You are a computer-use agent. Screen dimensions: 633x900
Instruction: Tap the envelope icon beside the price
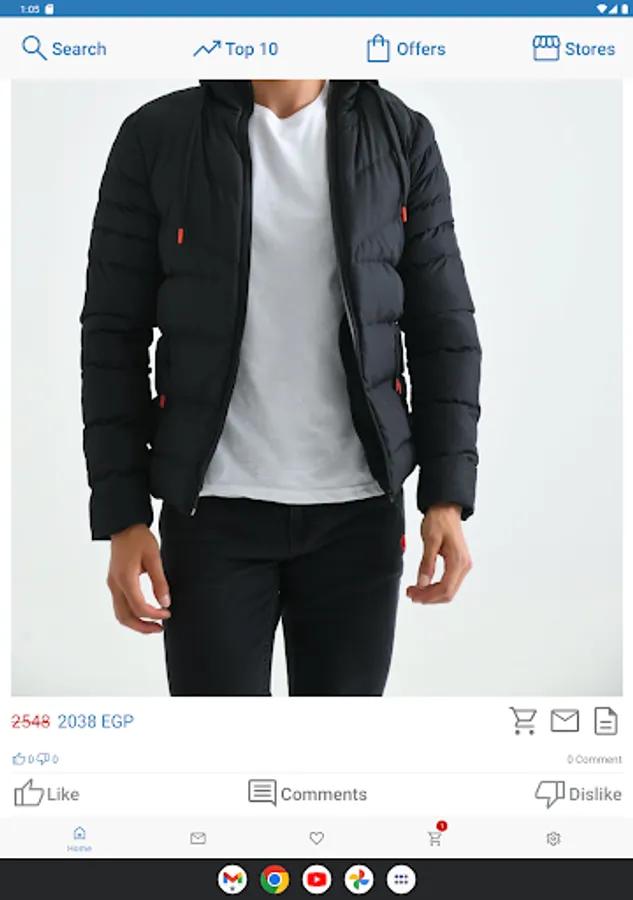tap(565, 721)
